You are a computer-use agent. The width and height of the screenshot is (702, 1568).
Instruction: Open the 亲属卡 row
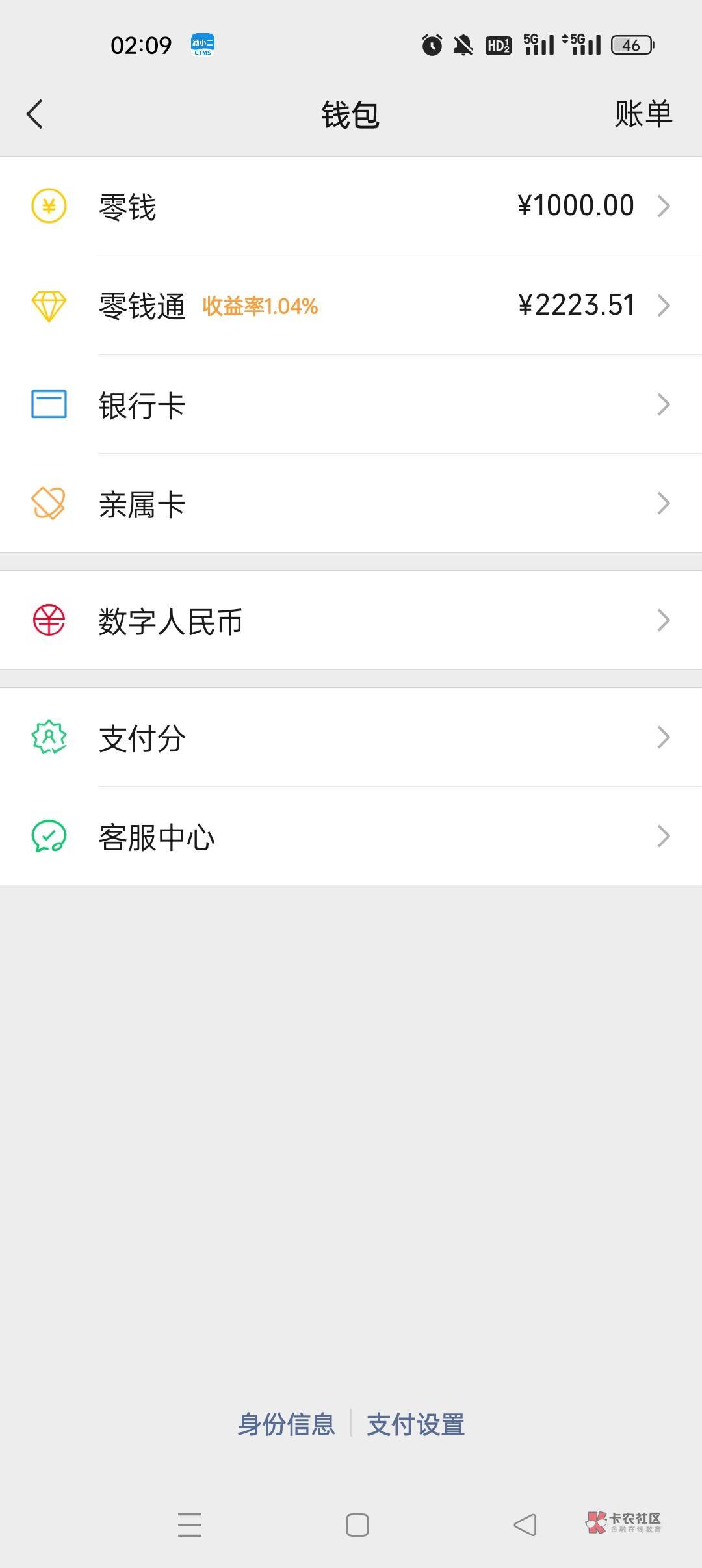[x=351, y=503]
